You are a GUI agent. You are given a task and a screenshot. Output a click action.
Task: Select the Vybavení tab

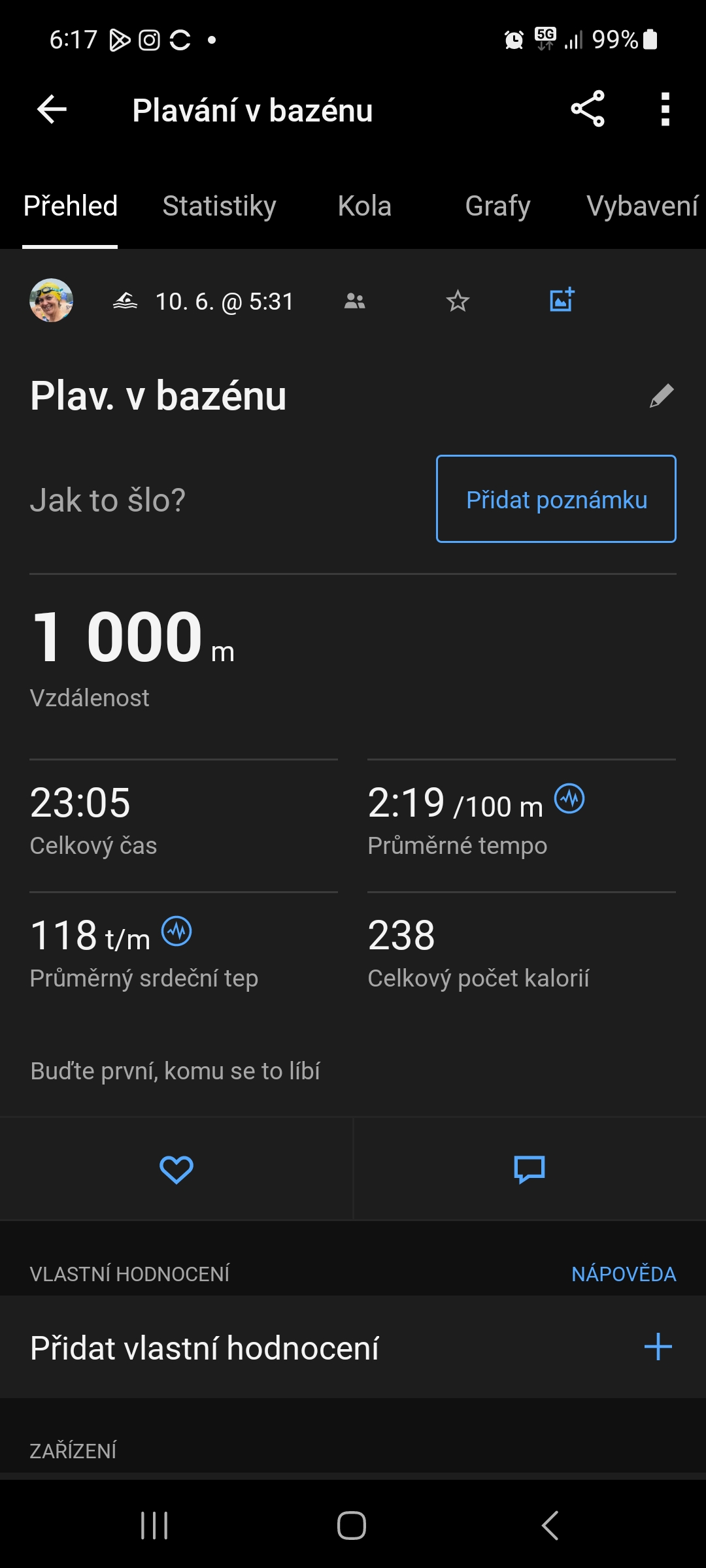642,206
